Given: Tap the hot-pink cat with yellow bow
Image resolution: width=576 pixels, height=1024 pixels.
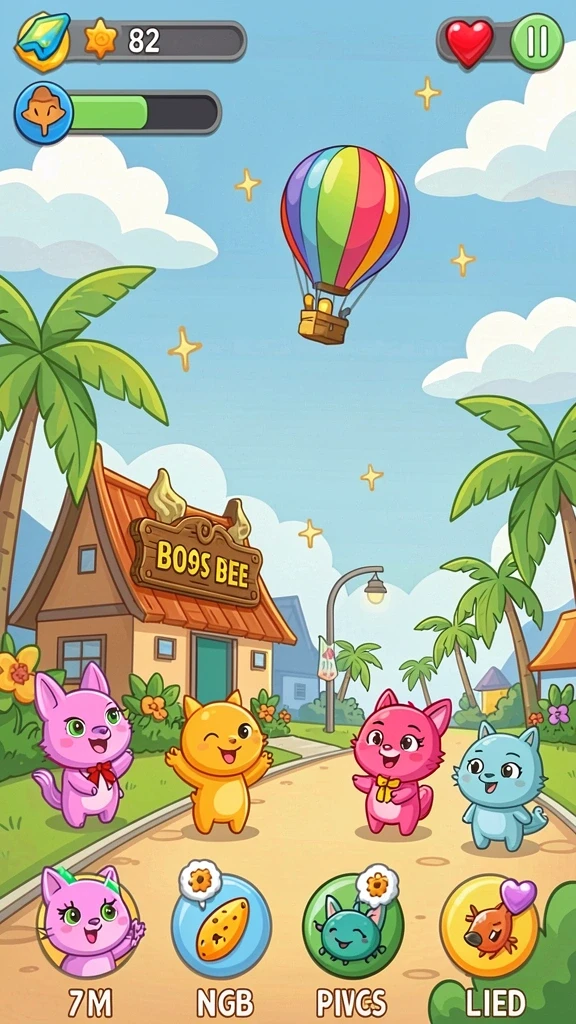Looking at the screenshot, I should (x=400, y=761).
